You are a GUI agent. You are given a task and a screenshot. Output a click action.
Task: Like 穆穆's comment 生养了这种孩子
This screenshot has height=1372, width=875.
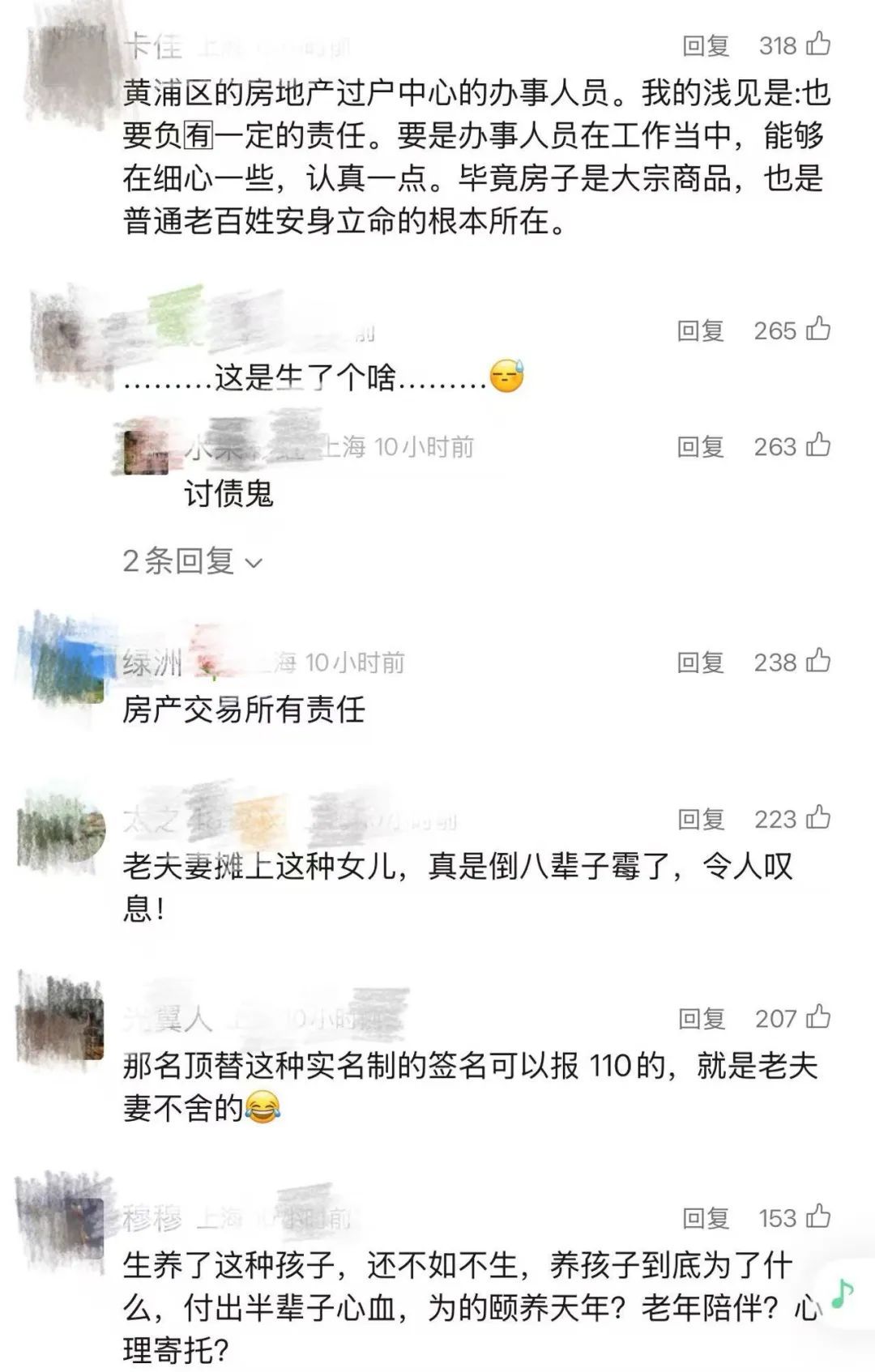(x=818, y=1216)
